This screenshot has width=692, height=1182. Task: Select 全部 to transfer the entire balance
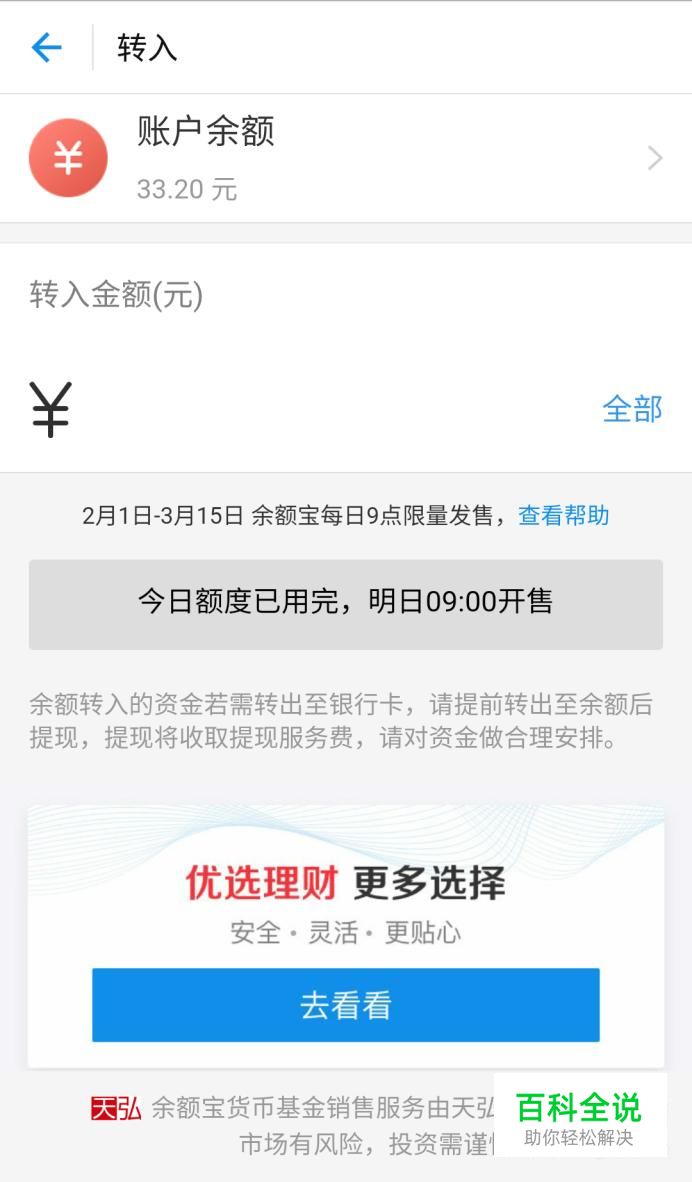tap(632, 409)
